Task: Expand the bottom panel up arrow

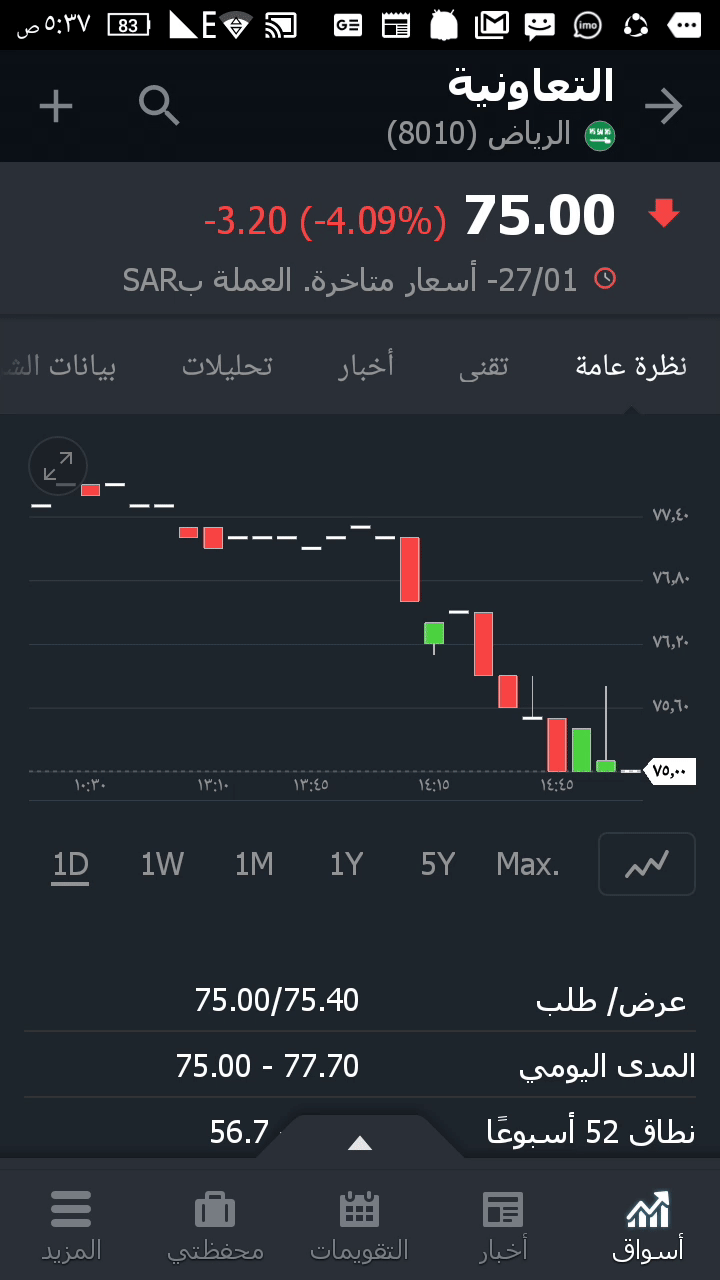Action: pos(360,1143)
